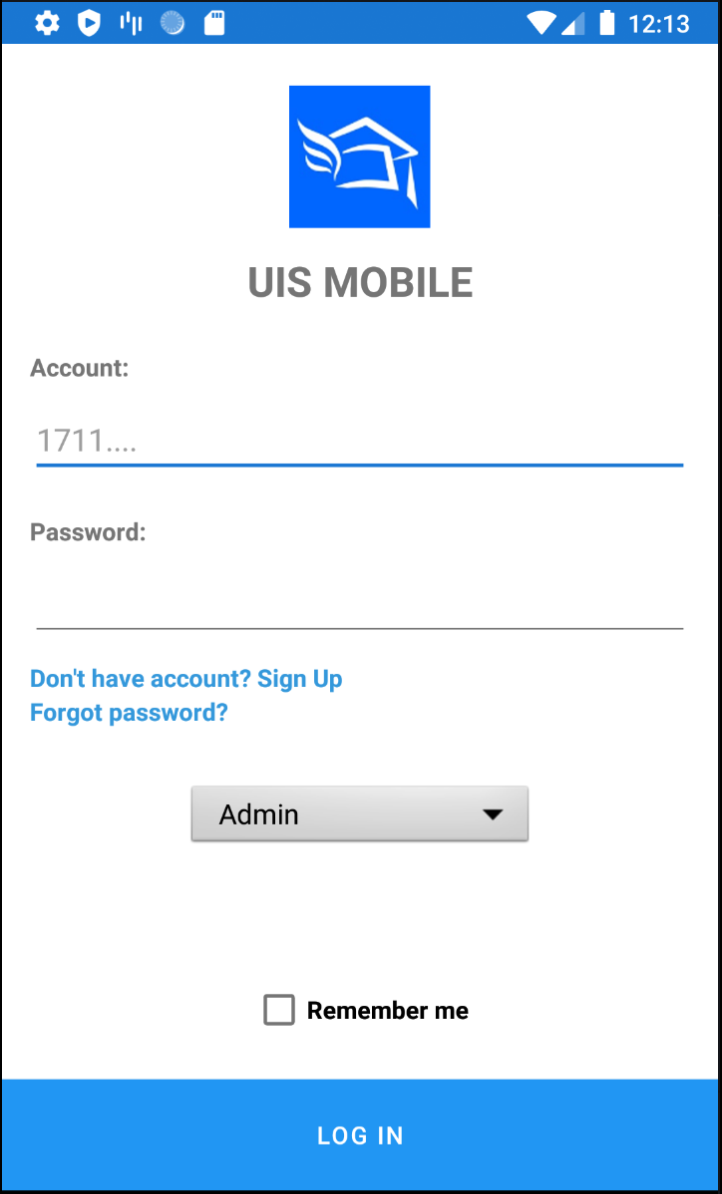Focus the Password field
The height and width of the screenshot is (1194, 722).
coord(359,604)
